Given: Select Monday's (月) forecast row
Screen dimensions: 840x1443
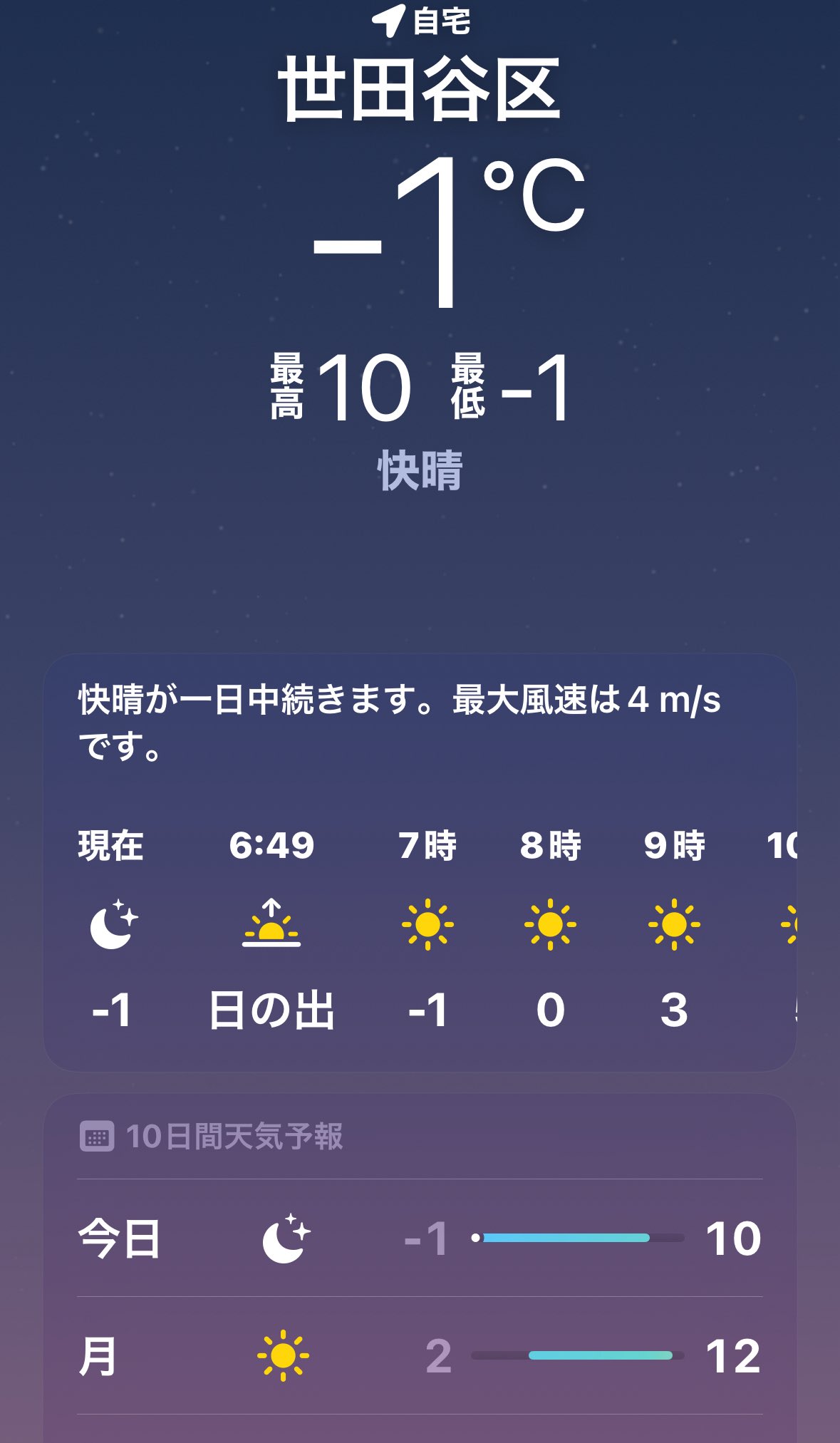Looking at the screenshot, I should pyautogui.click(x=419, y=1355).
